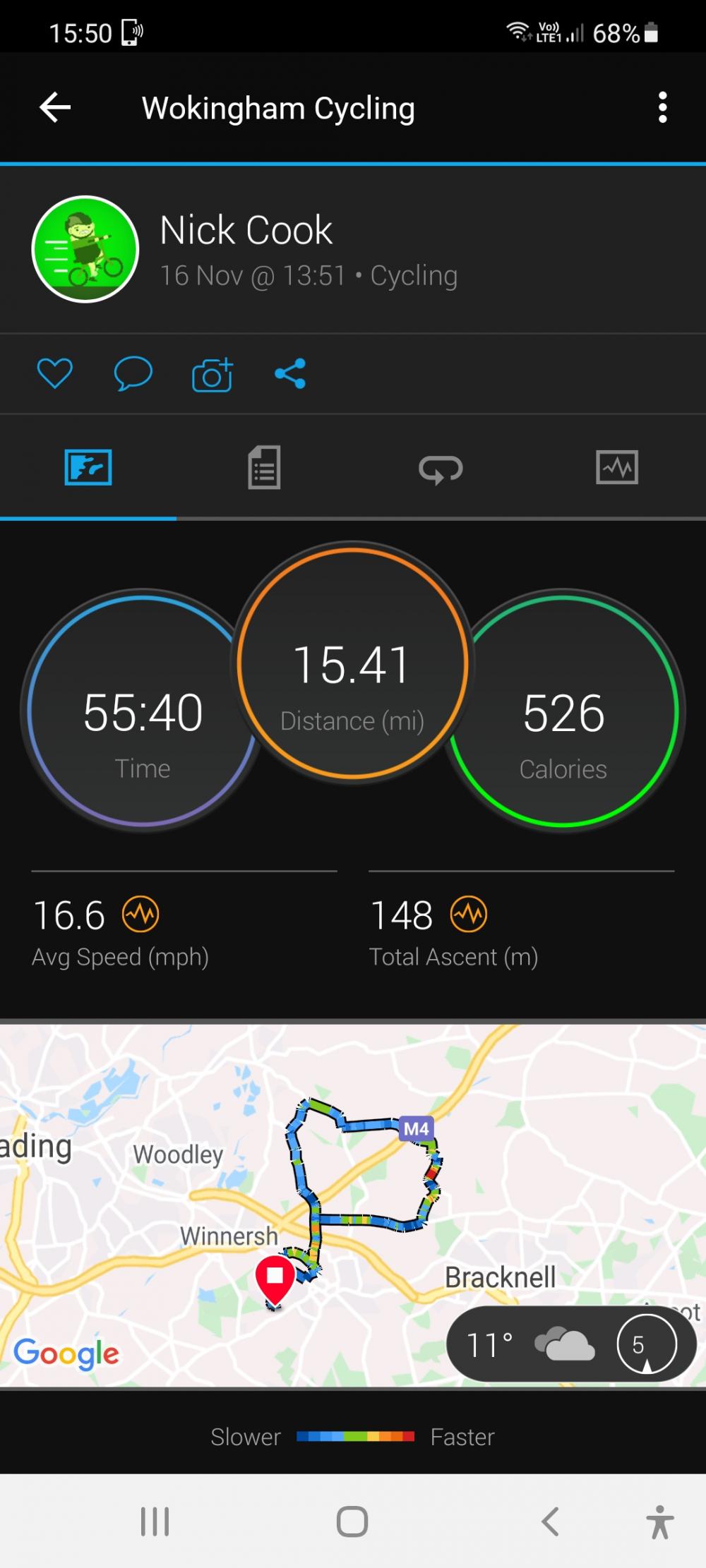706x1568 pixels.
Task: Switch to the stats list tab
Action: point(264,467)
